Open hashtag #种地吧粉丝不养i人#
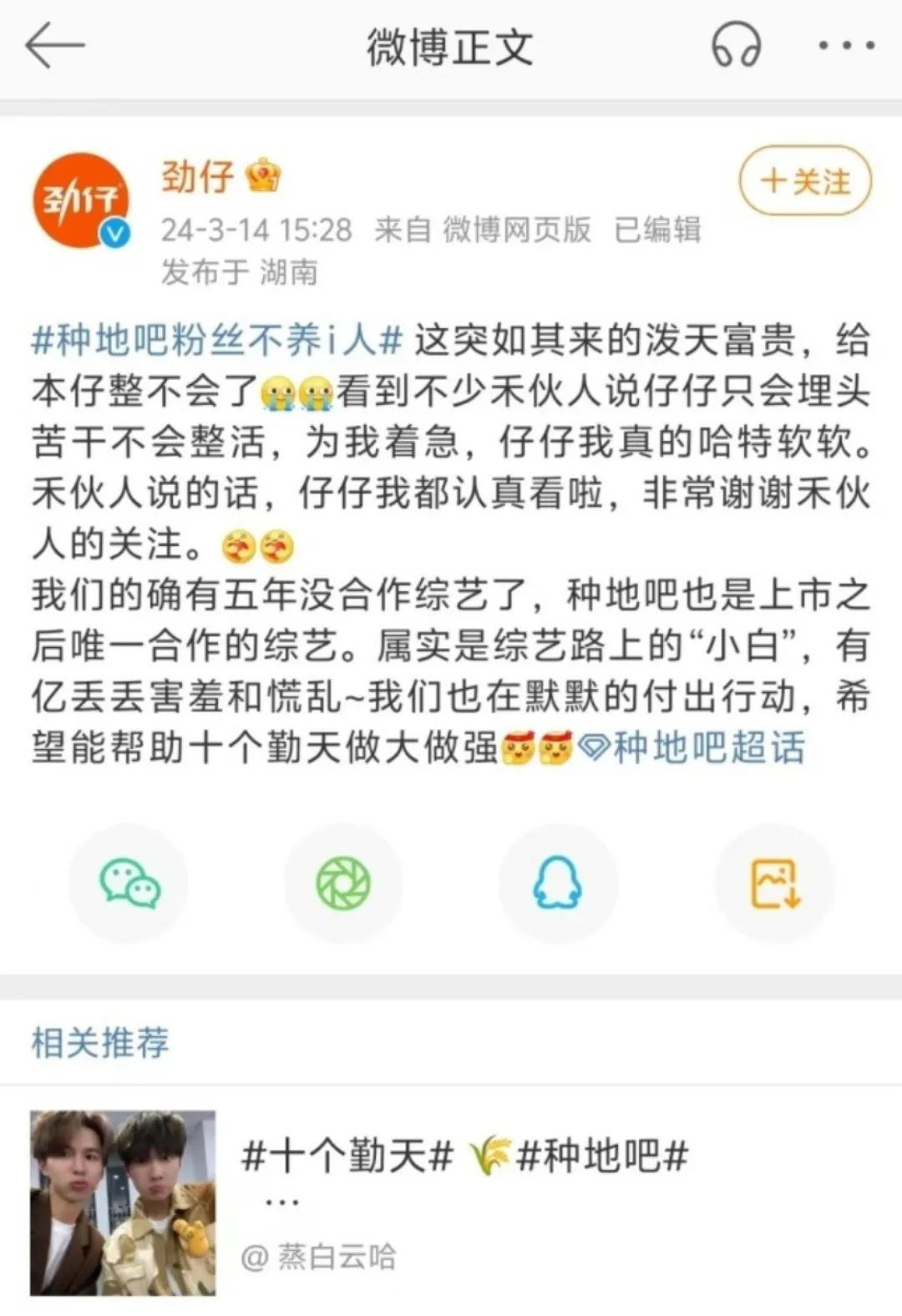 point(217,341)
